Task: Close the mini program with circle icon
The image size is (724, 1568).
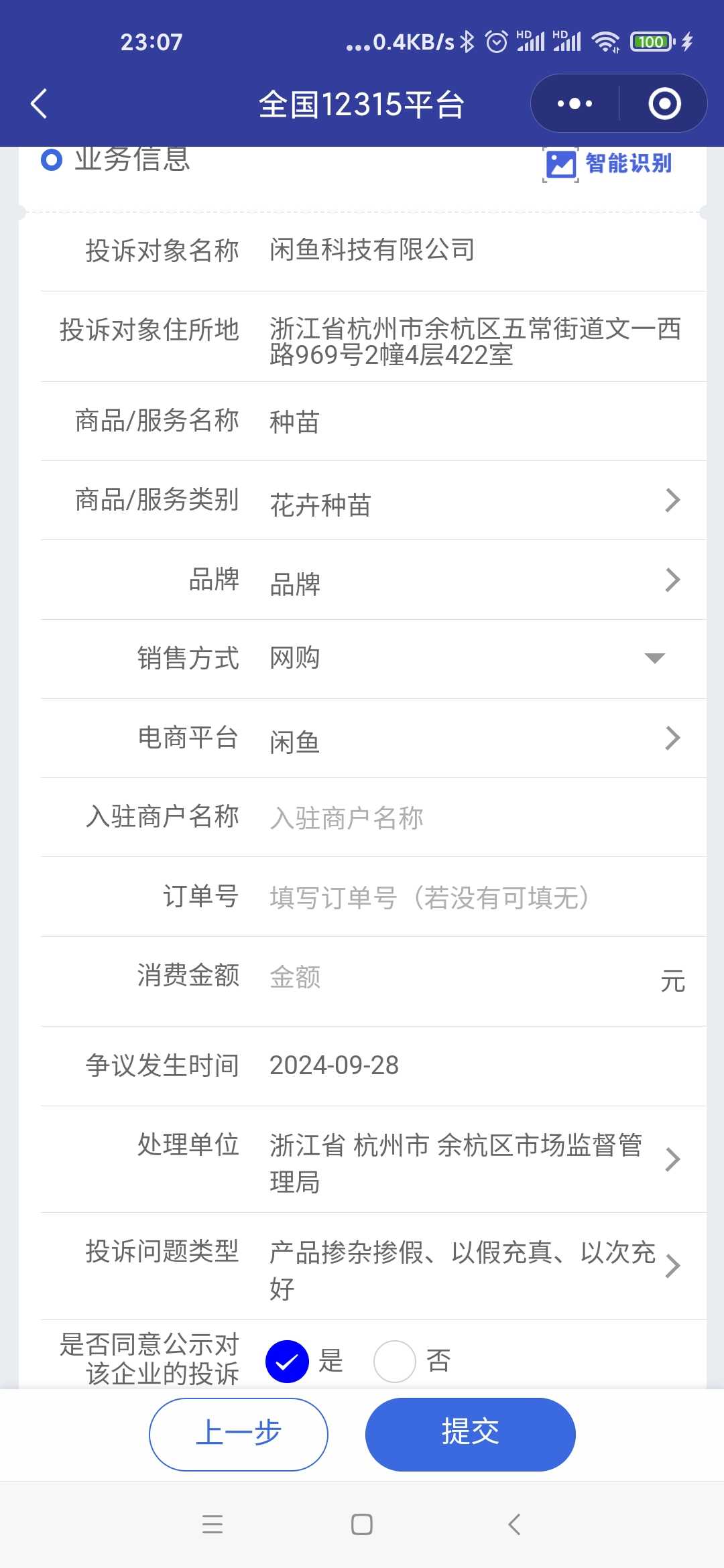Action: (x=664, y=104)
